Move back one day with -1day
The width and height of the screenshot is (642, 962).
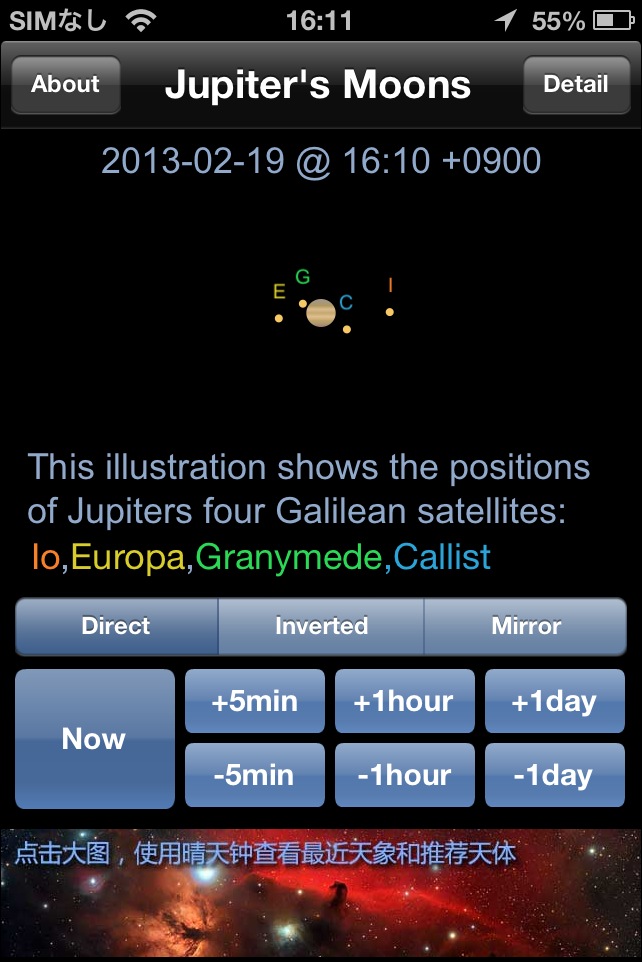click(x=554, y=775)
